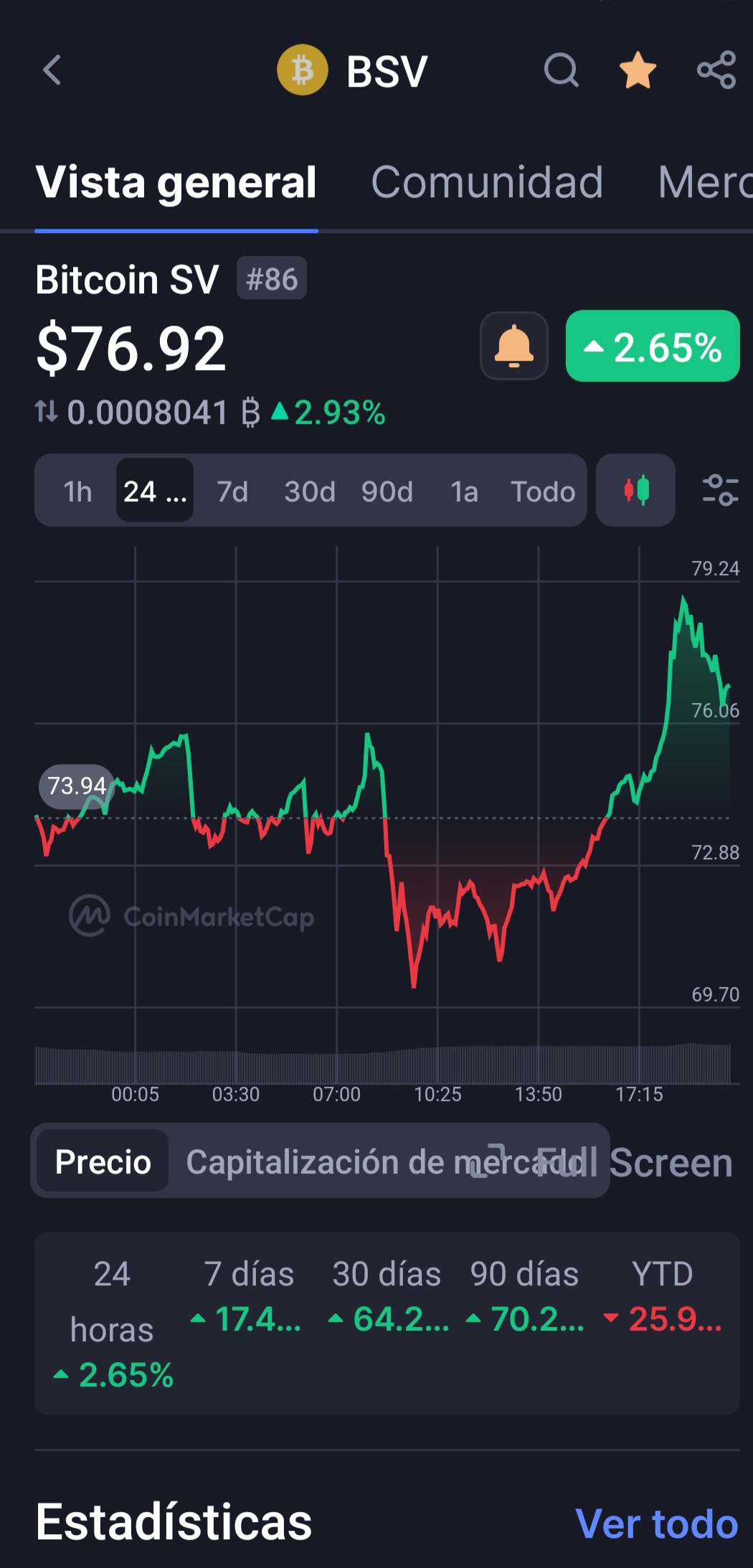Select the 90d chart range
The width and height of the screenshot is (753, 1568).
(387, 491)
